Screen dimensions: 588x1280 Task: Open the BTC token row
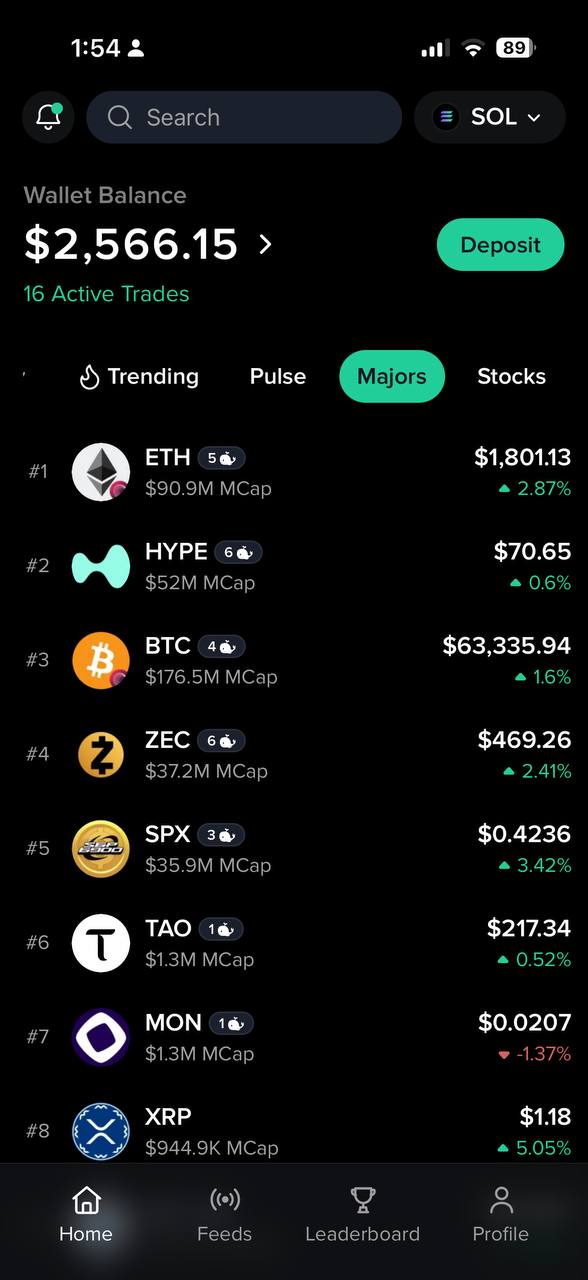[x=294, y=660]
